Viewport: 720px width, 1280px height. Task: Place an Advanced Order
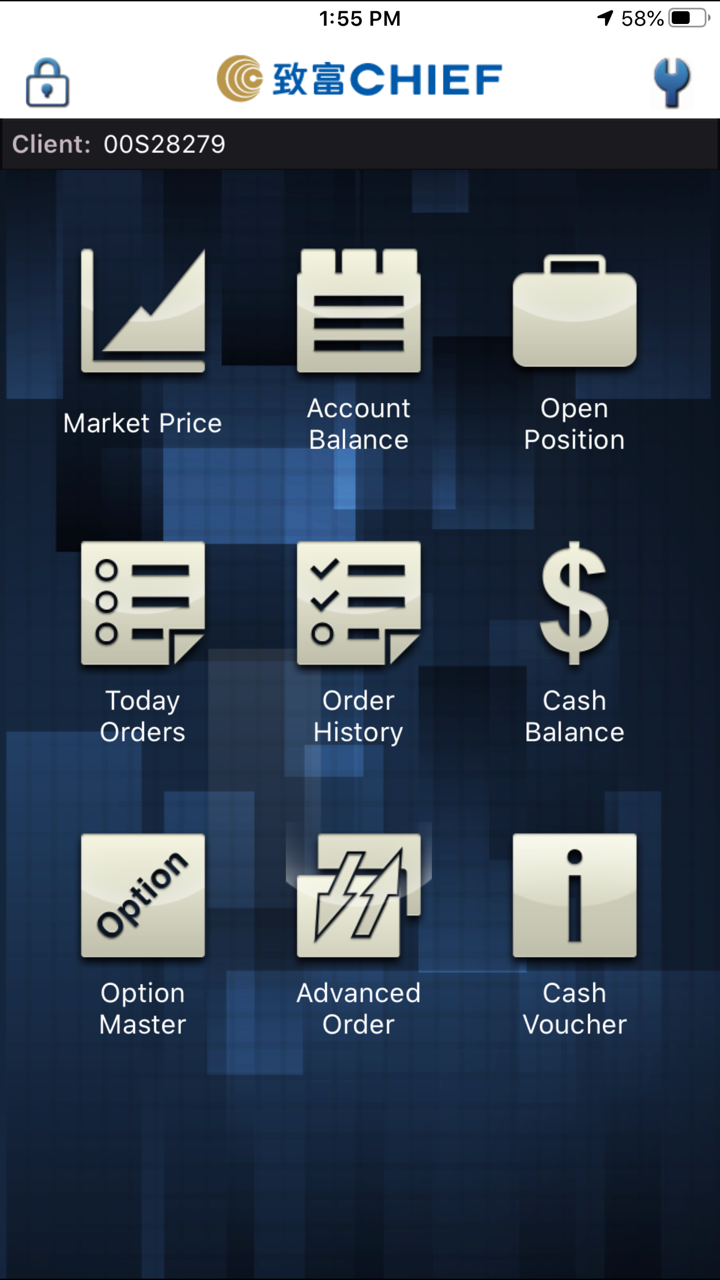[x=358, y=896]
